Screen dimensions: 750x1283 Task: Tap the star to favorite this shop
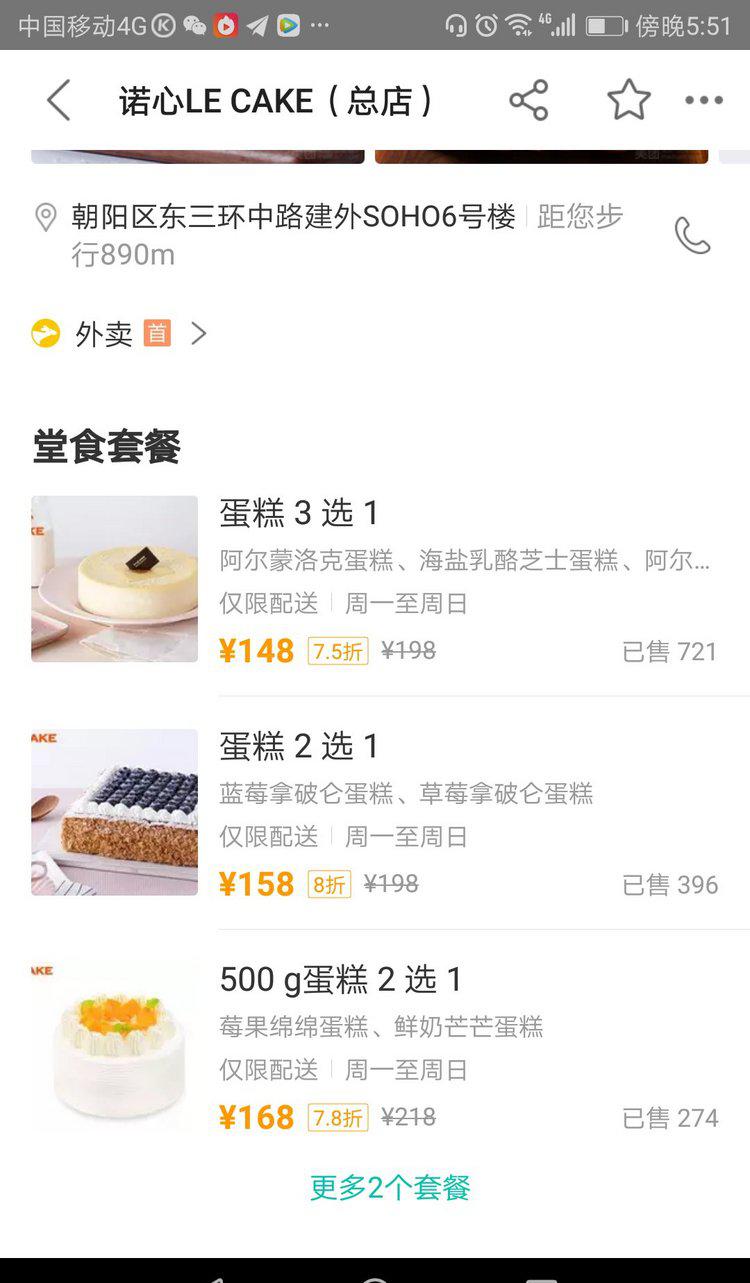click(x=629, y=100)
